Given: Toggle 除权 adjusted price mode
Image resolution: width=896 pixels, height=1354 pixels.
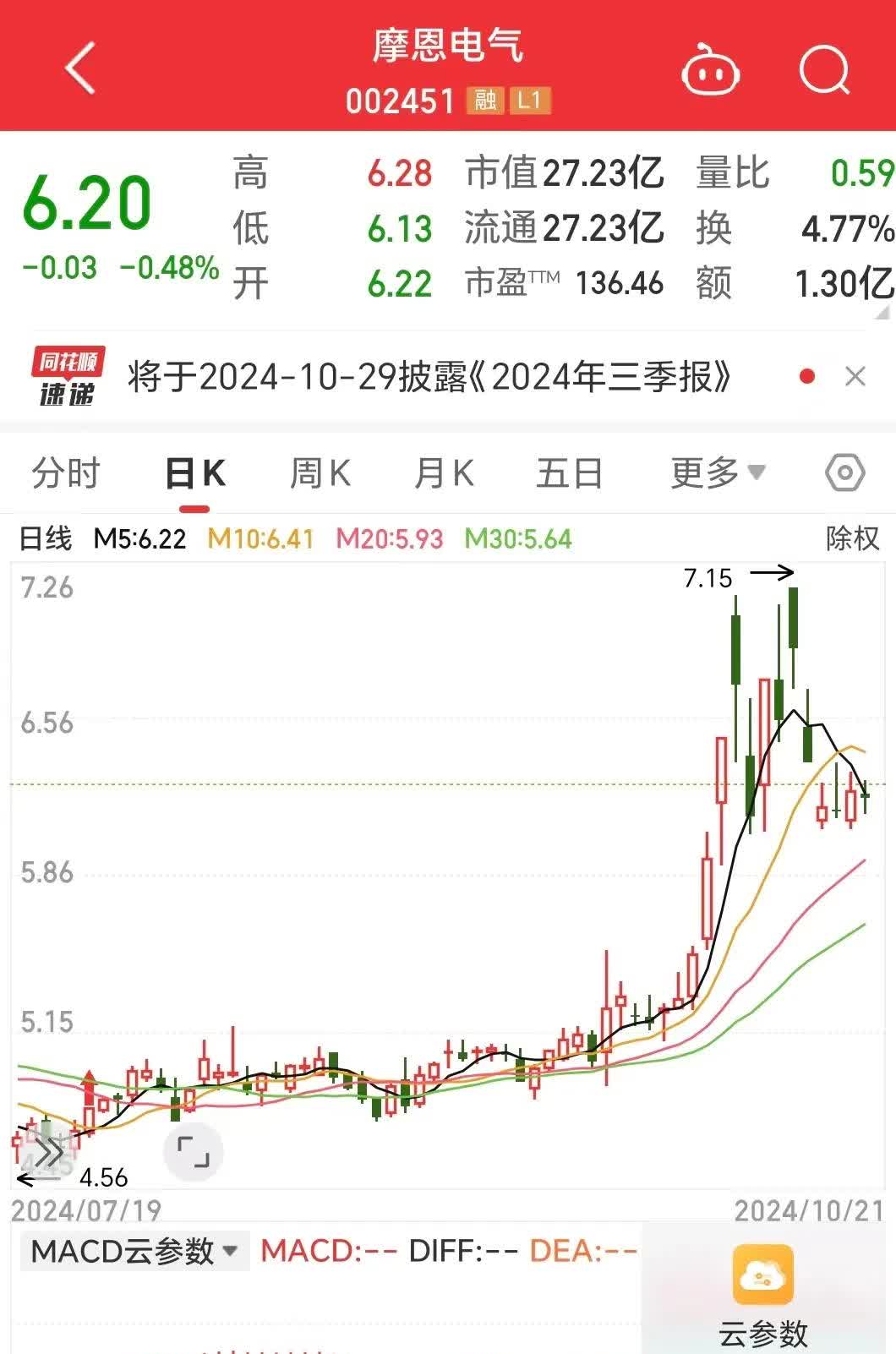Looking at the screenshot, I should tap(851, 538).
